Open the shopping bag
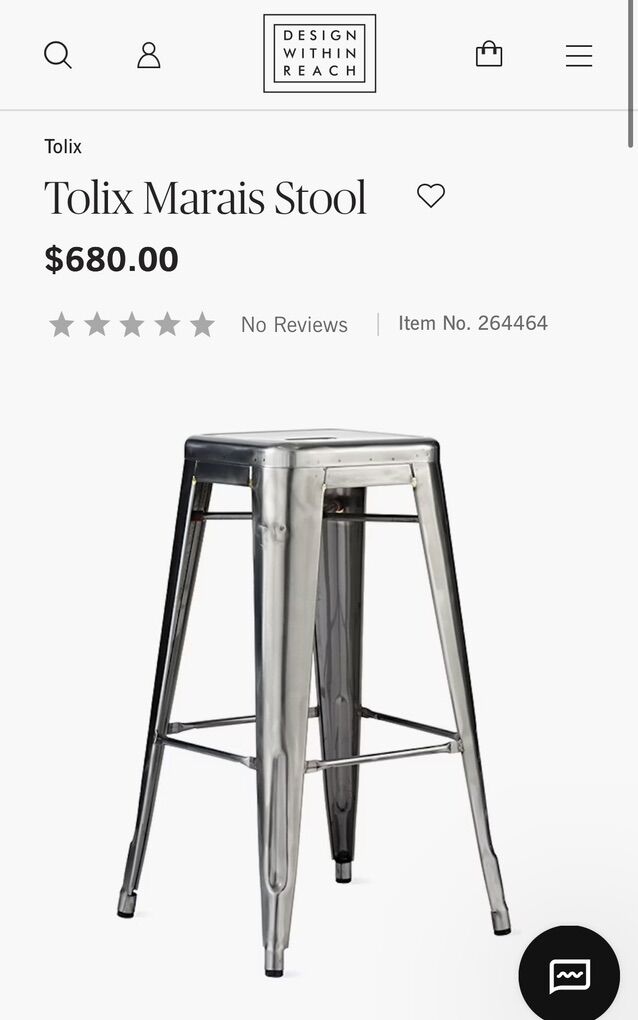This screenshot has height=1020, width=638. click(489, 54)
